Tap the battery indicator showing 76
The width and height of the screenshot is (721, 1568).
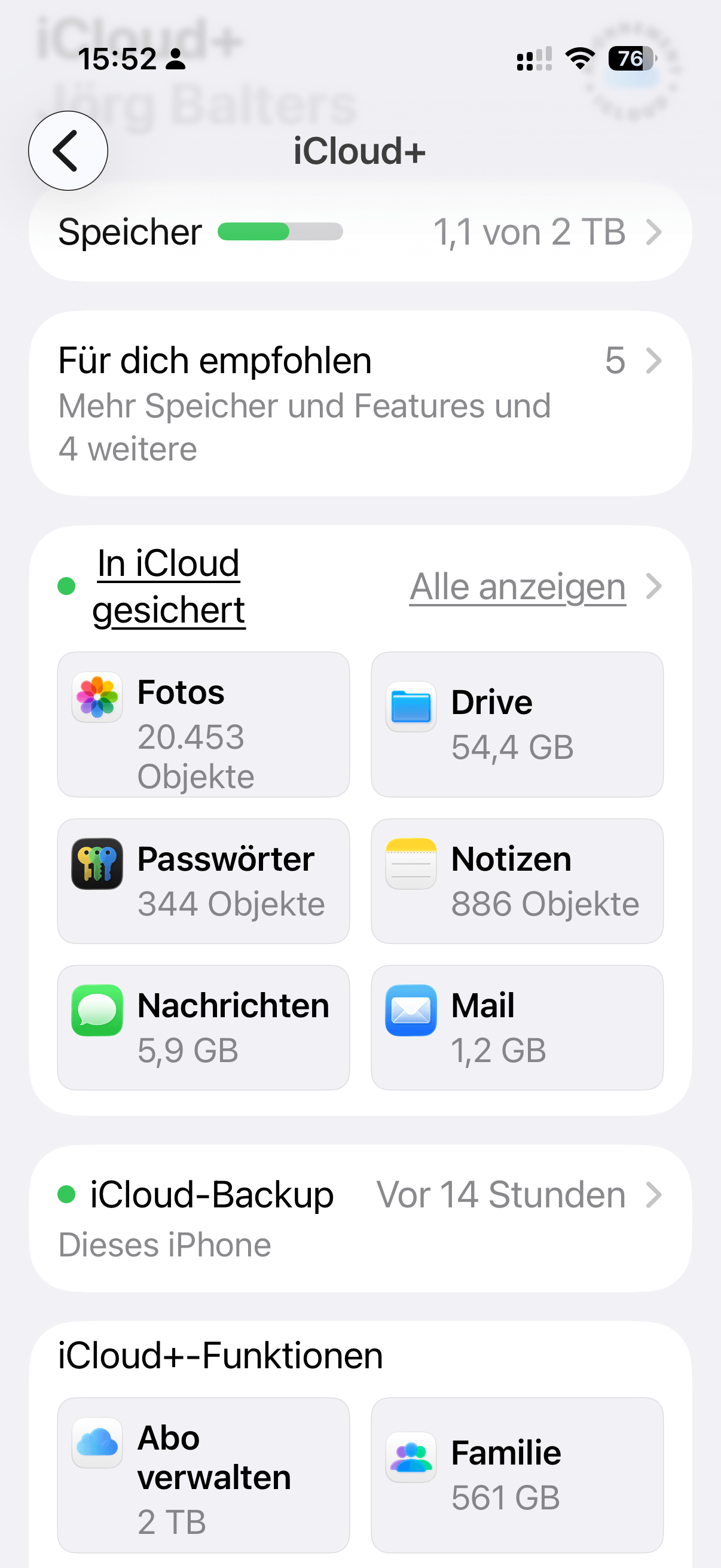tap(629, 59)
